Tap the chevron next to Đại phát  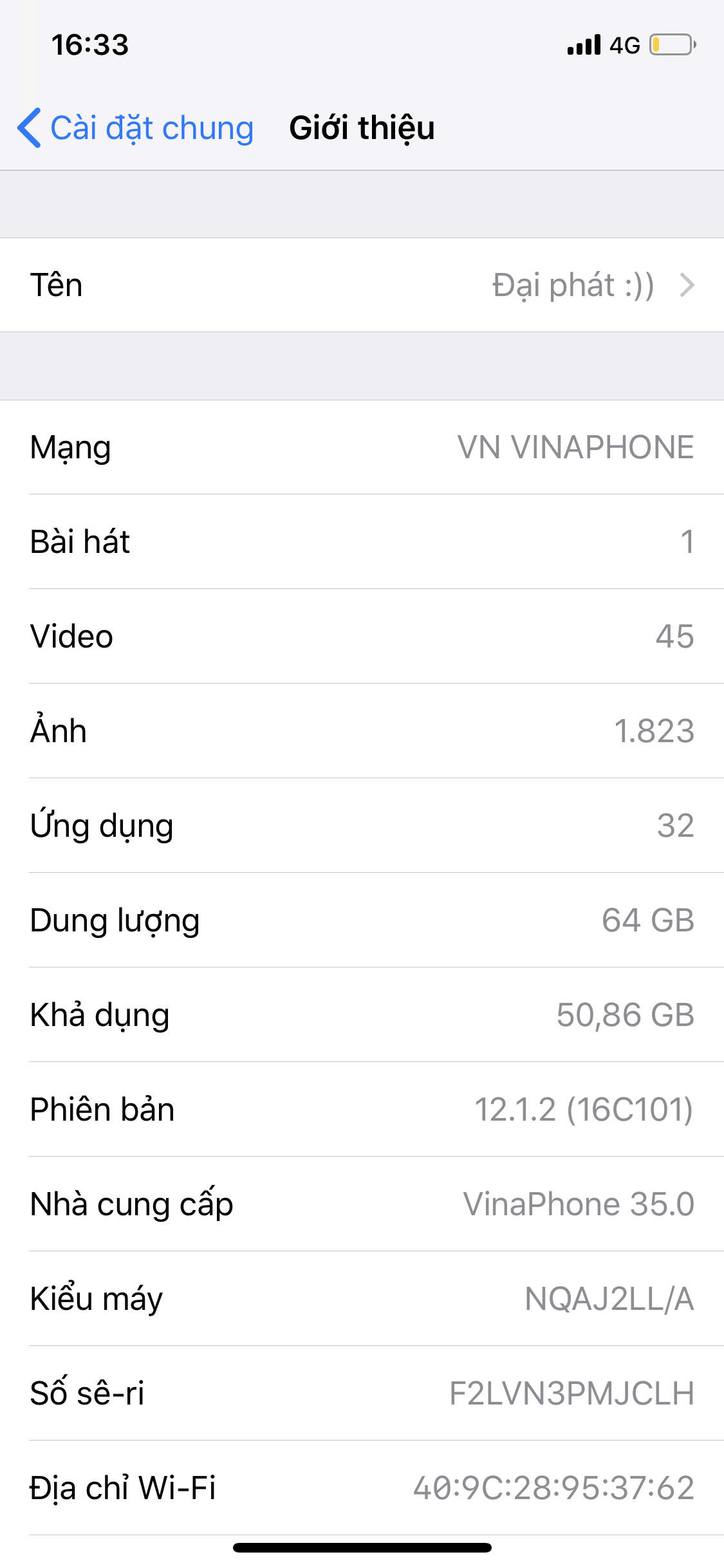pos(687,285)
